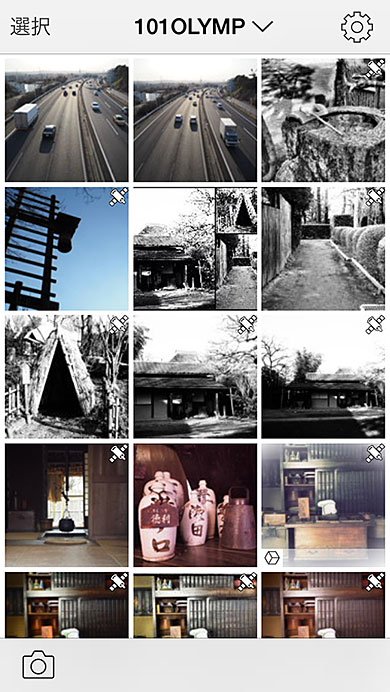The height and width of the screenshot is (692, 390).
Task: Open highway photo with white truck on left
Action: (67, 120)
